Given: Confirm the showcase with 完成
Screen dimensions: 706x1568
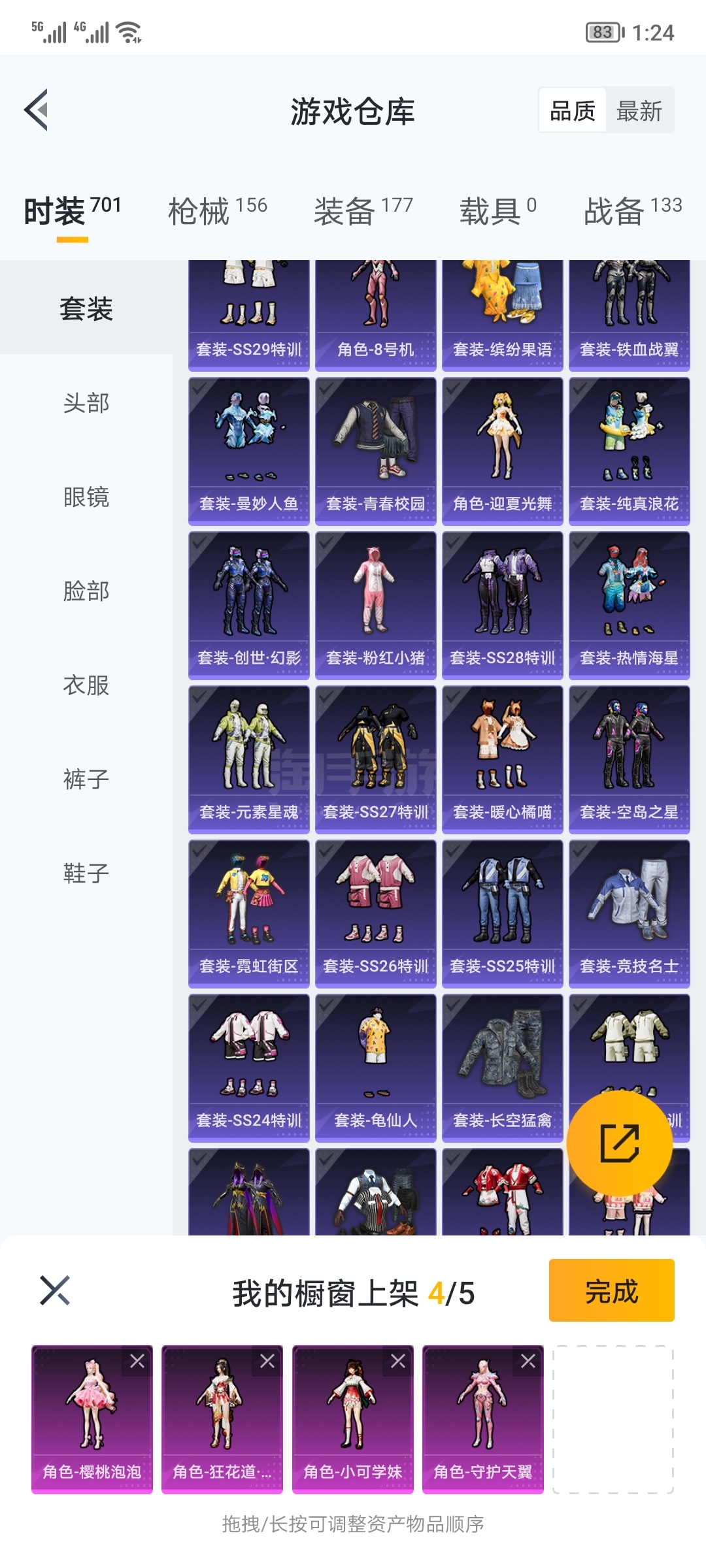Looking at the screenshot, I should coord(611,1291).
